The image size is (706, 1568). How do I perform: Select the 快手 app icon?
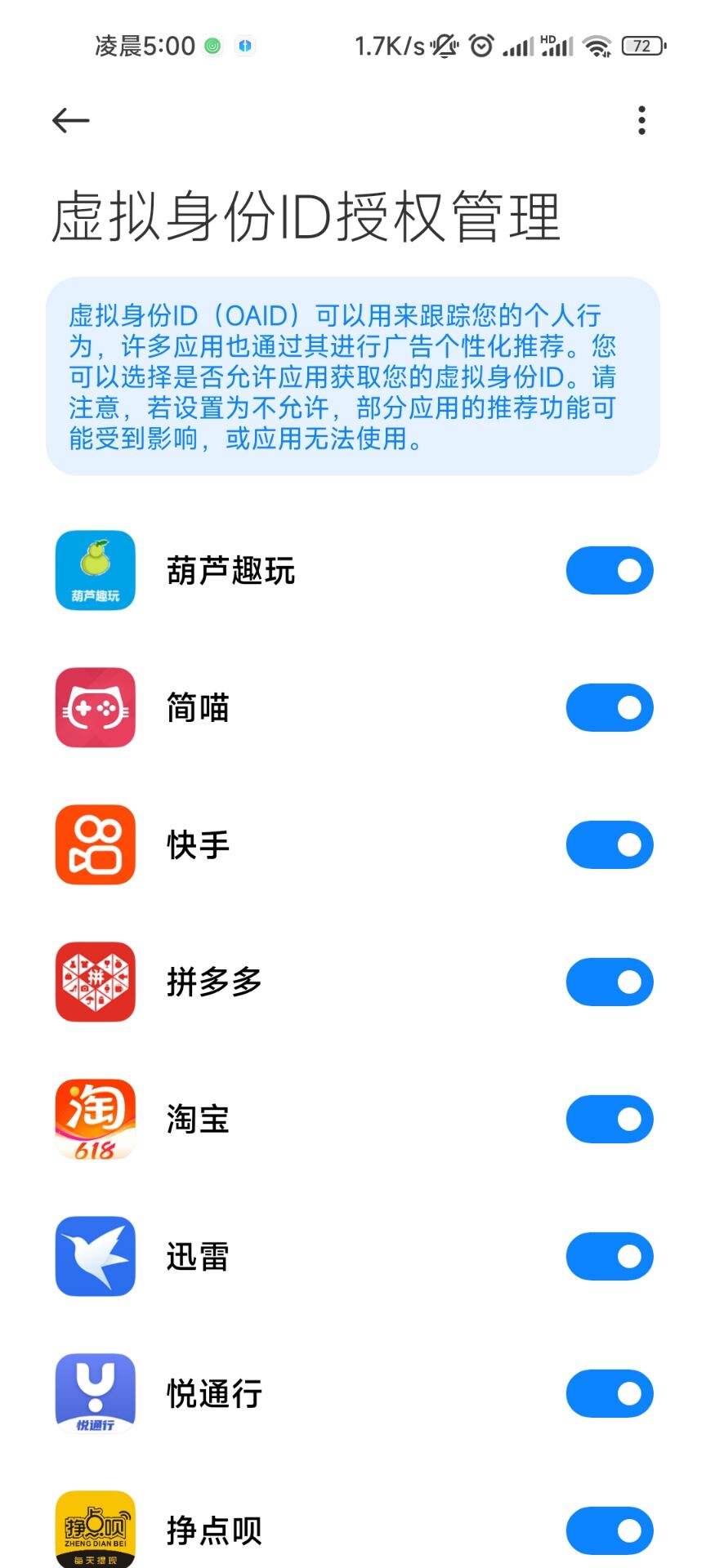coord(94,844)
